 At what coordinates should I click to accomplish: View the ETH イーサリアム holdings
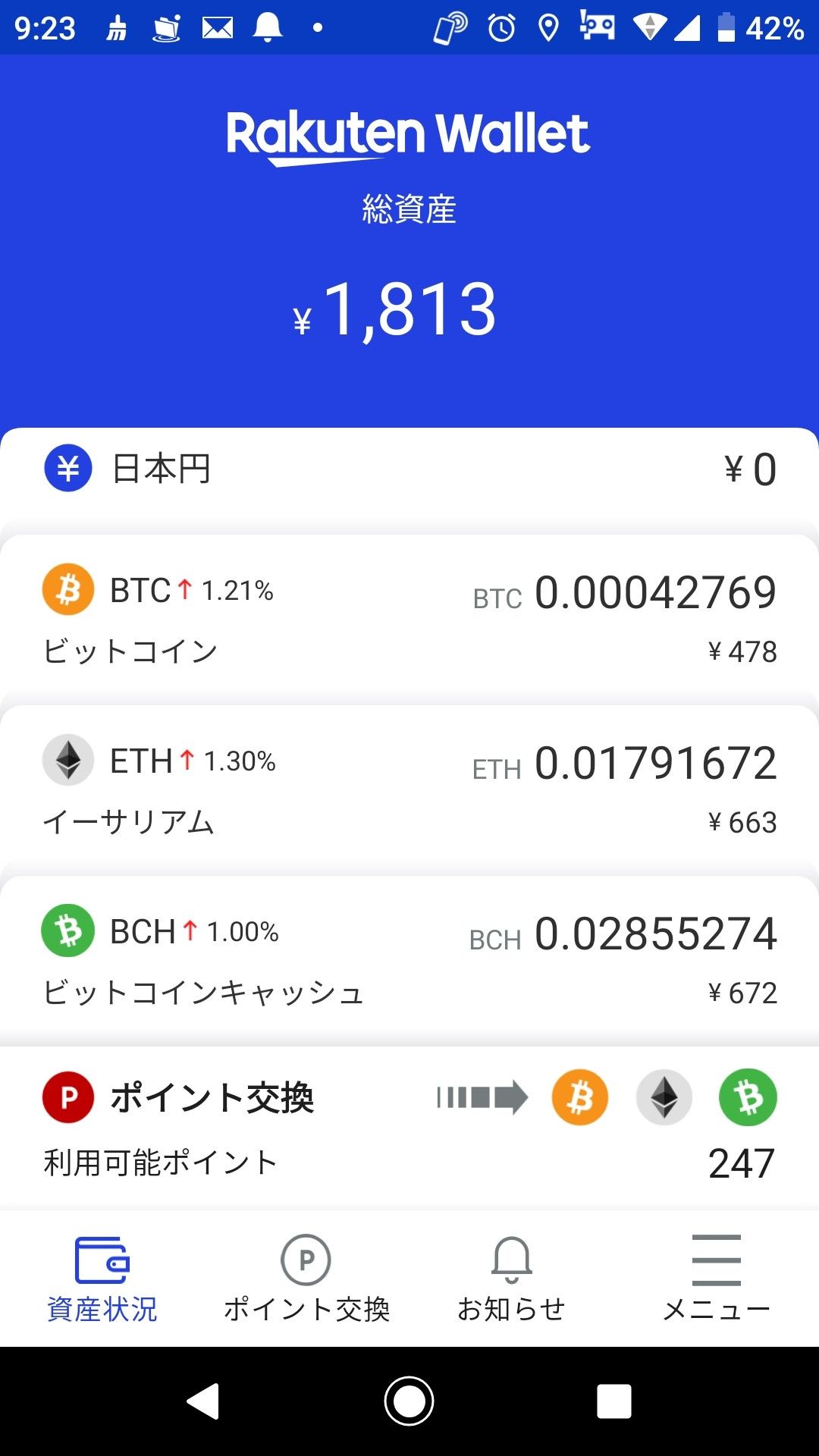409,789
